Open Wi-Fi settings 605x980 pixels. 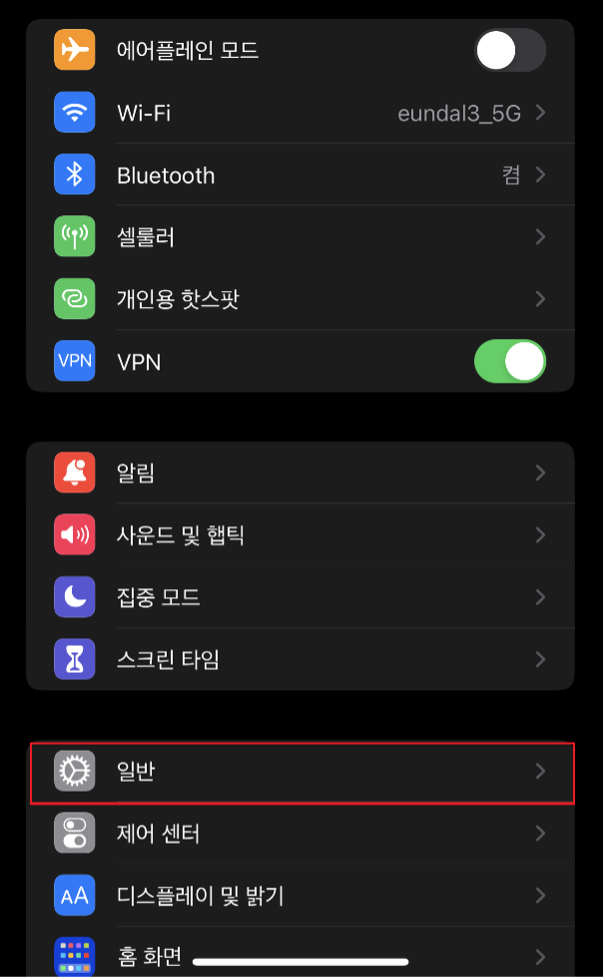pyautogui.click(x=300, y=112)
